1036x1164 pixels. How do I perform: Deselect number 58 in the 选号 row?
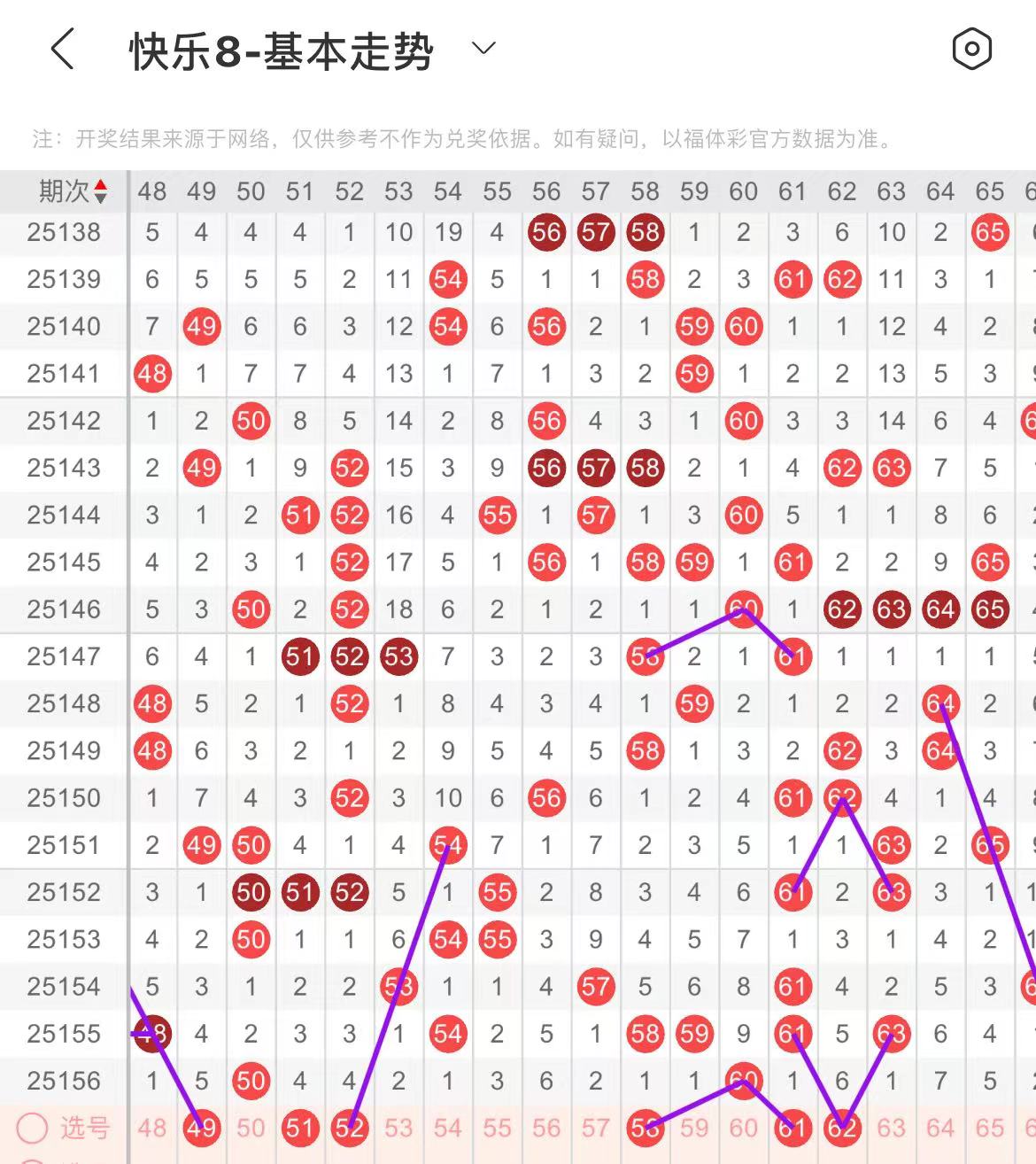tap(646, 1128)
